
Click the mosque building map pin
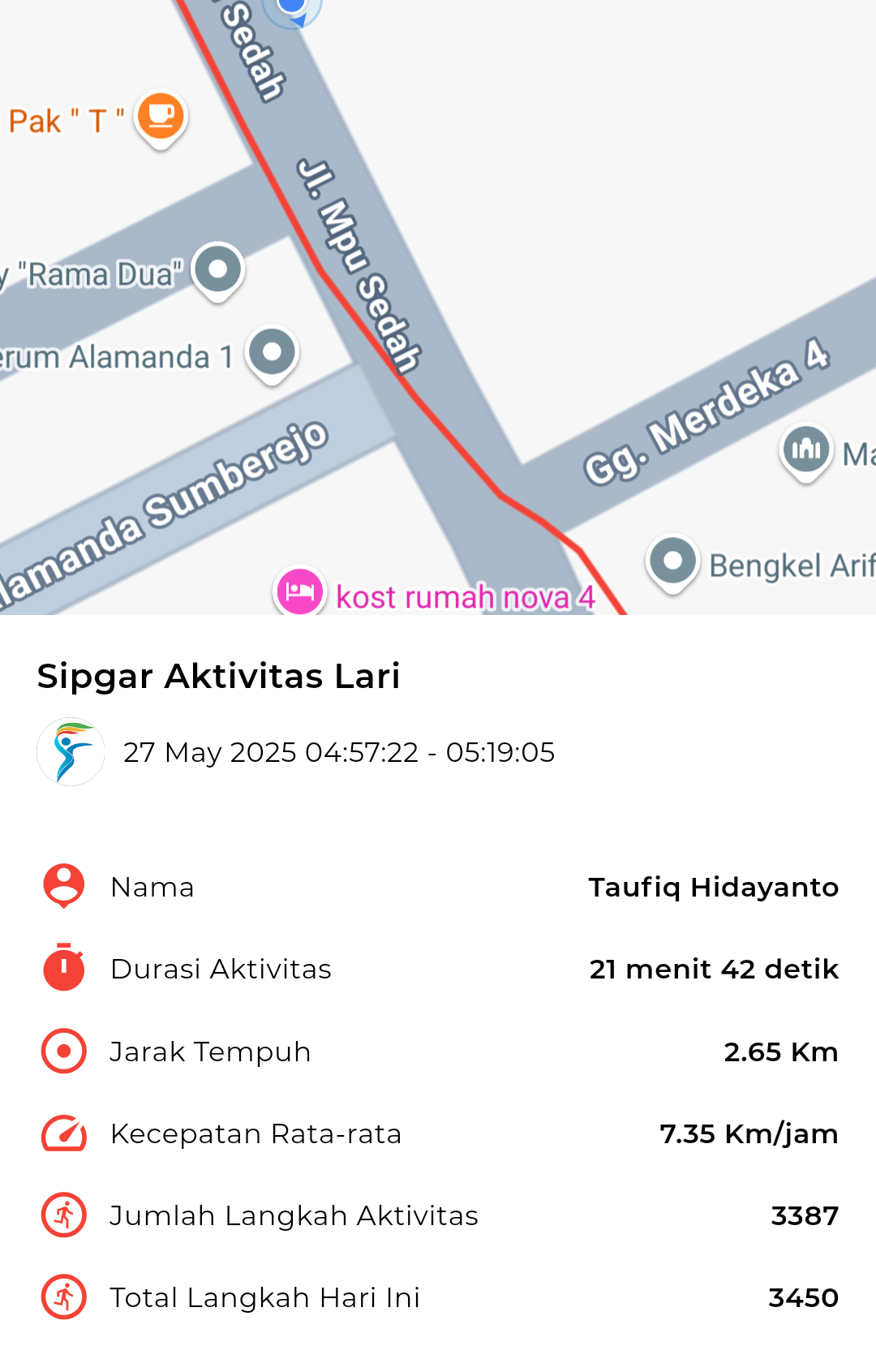point(805,449)
